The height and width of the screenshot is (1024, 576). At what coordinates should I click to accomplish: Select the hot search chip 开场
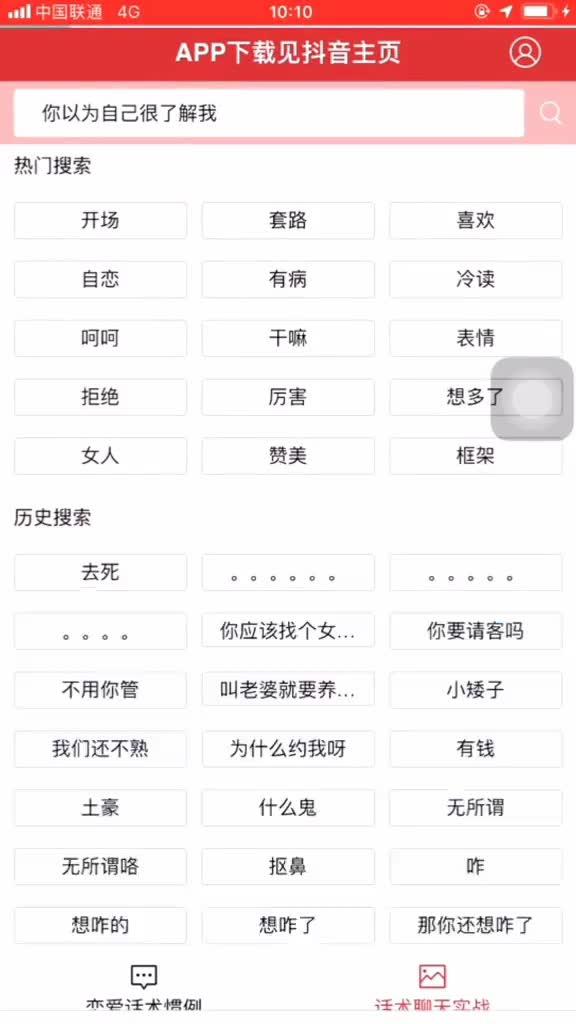coord(101,221)
